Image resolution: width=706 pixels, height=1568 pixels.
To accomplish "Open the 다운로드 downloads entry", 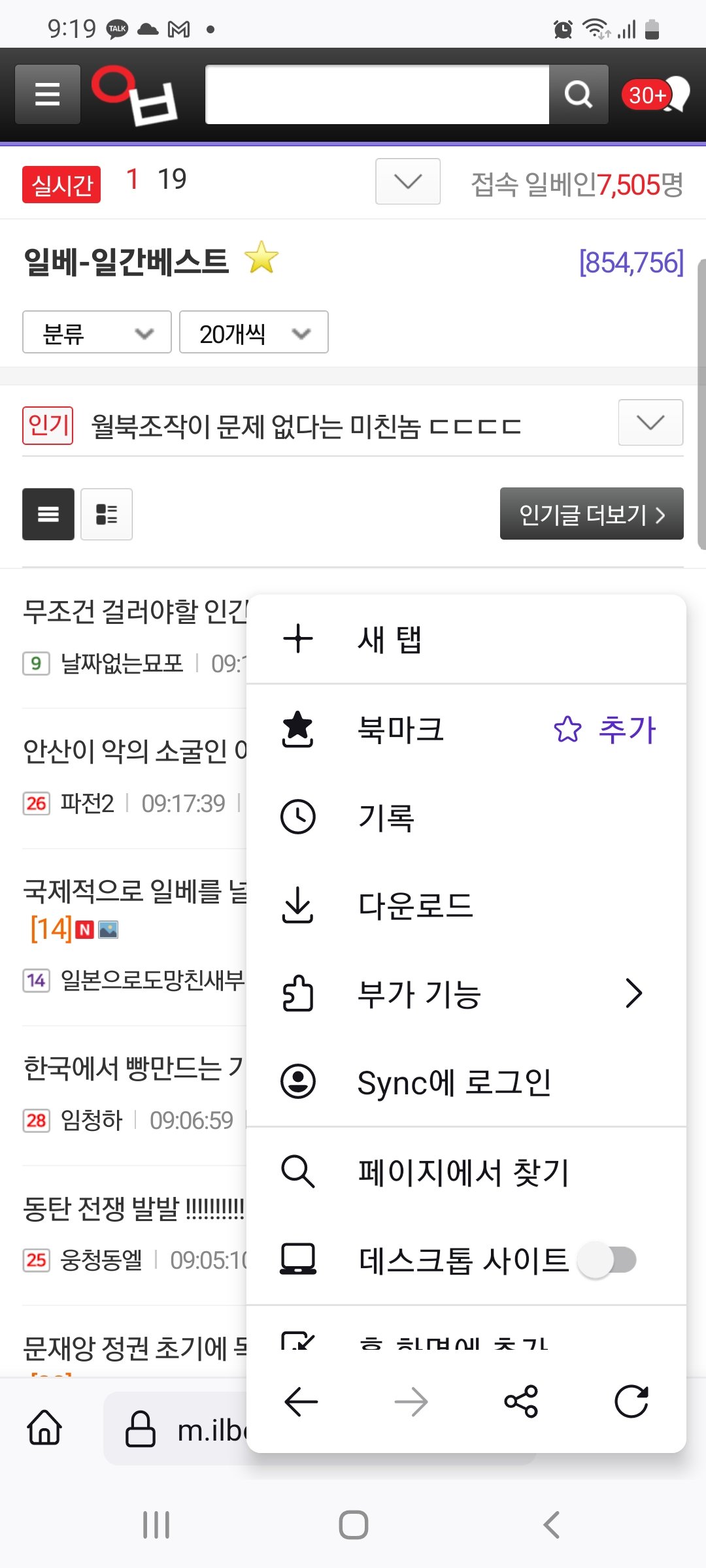I will coord(466,905).
